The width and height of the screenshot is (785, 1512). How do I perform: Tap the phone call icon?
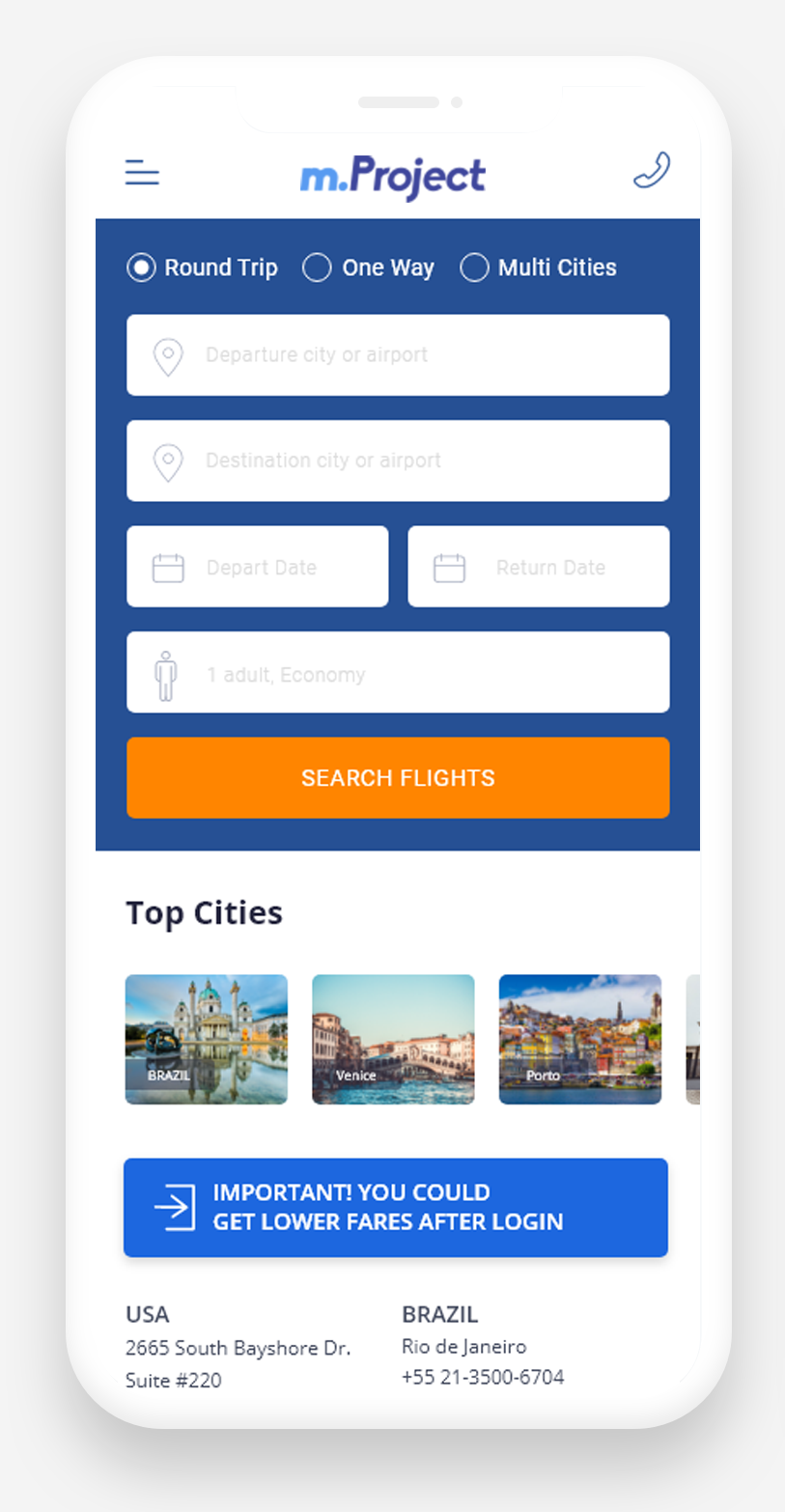[652, 171]
